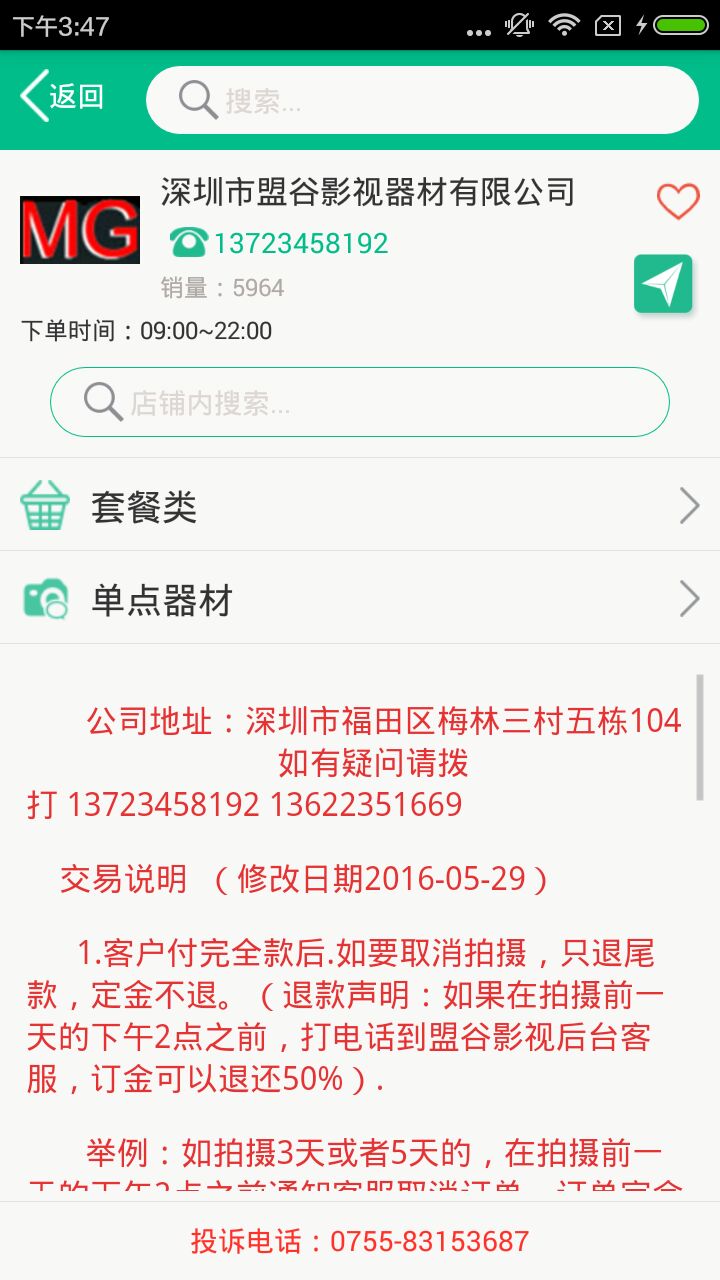Screen dimensions: 720x1280
Task: Go back using the 返回 button
Action: tap(62, 97)
